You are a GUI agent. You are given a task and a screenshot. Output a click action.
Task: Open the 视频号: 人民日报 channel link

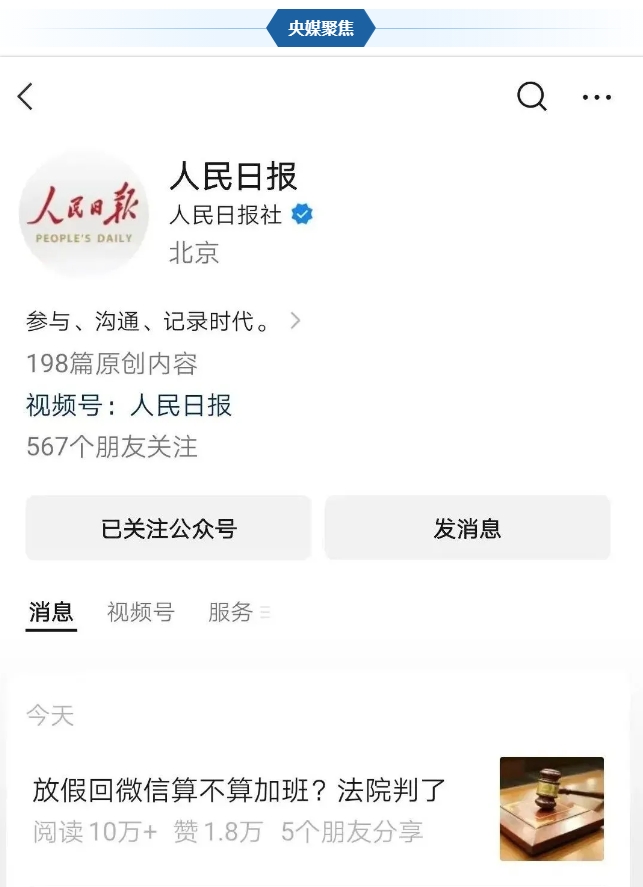129,405
